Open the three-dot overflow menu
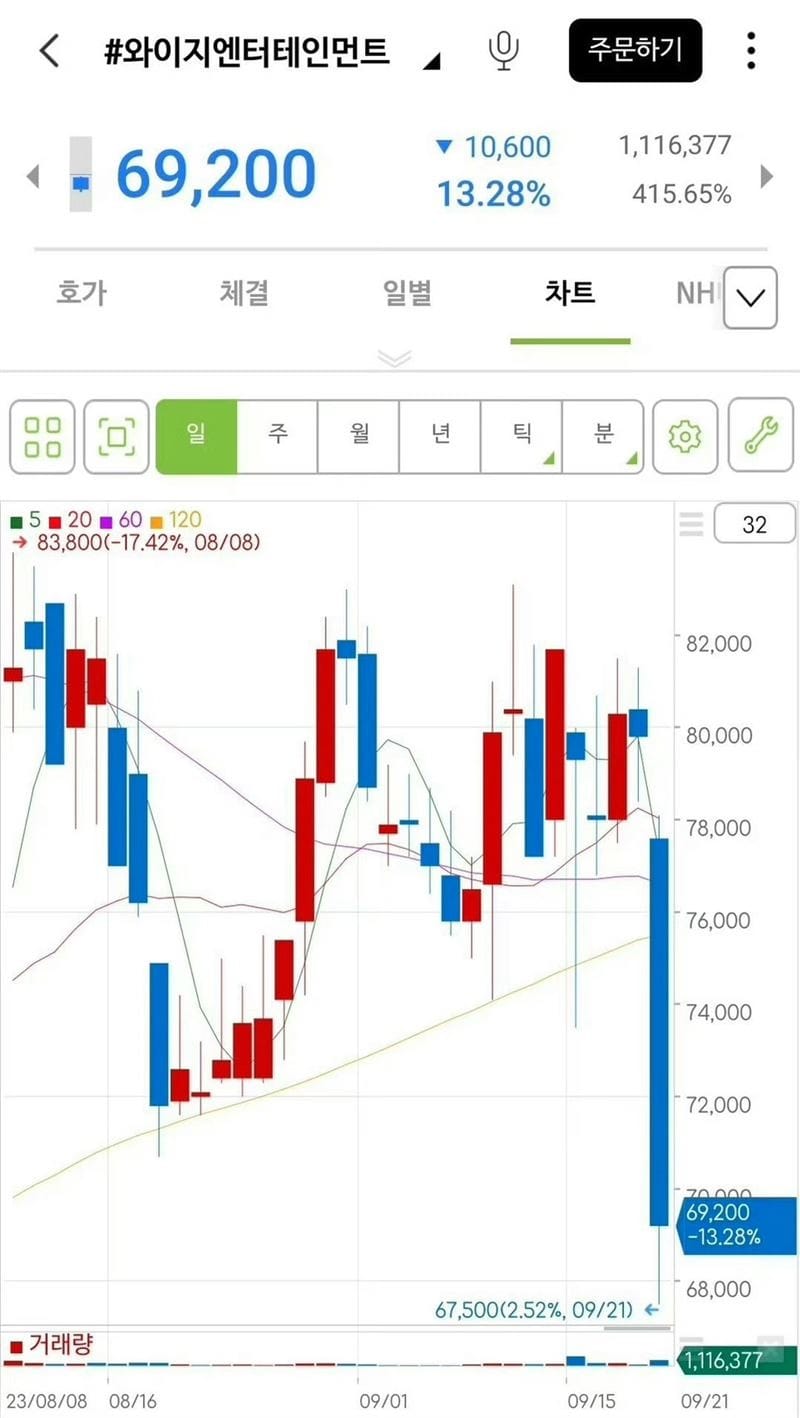Viewport: 800px width, 1418px height. [751, 50]
